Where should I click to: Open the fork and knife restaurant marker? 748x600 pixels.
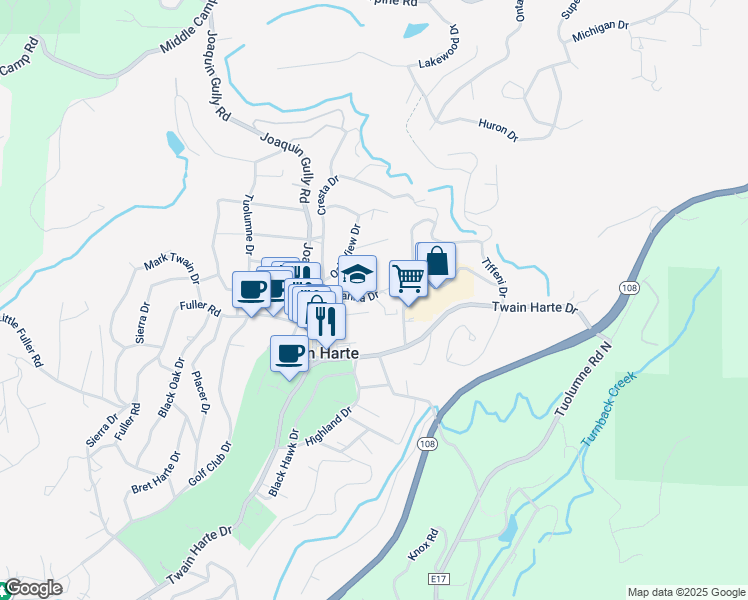(326, 321)
